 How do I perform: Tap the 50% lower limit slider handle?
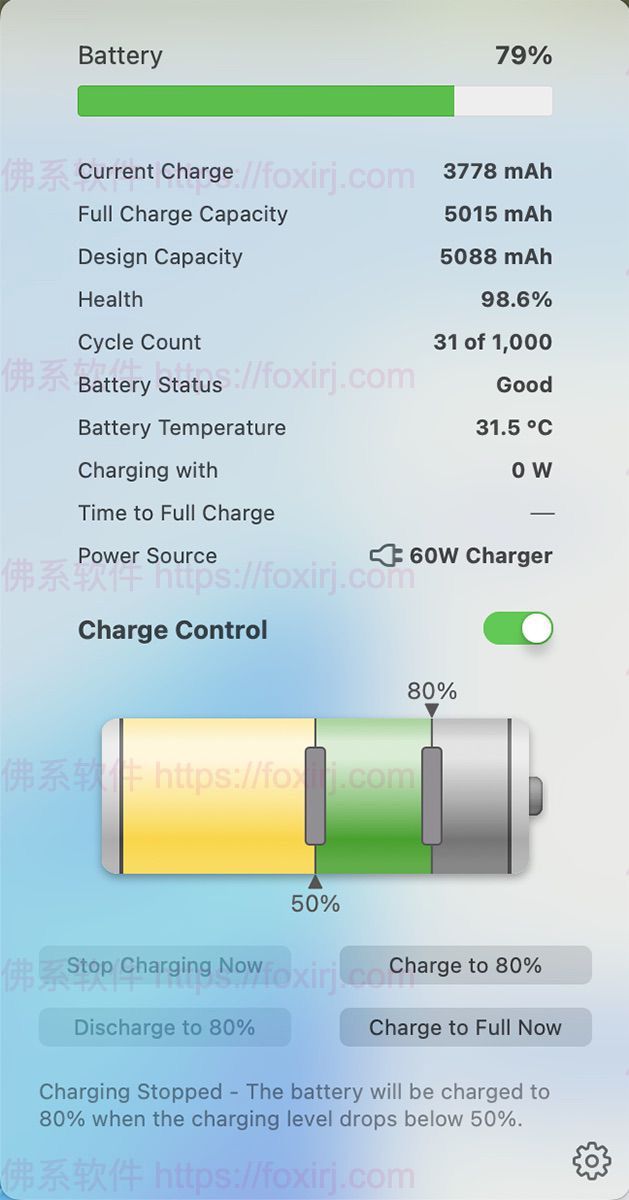coord(315,796)
